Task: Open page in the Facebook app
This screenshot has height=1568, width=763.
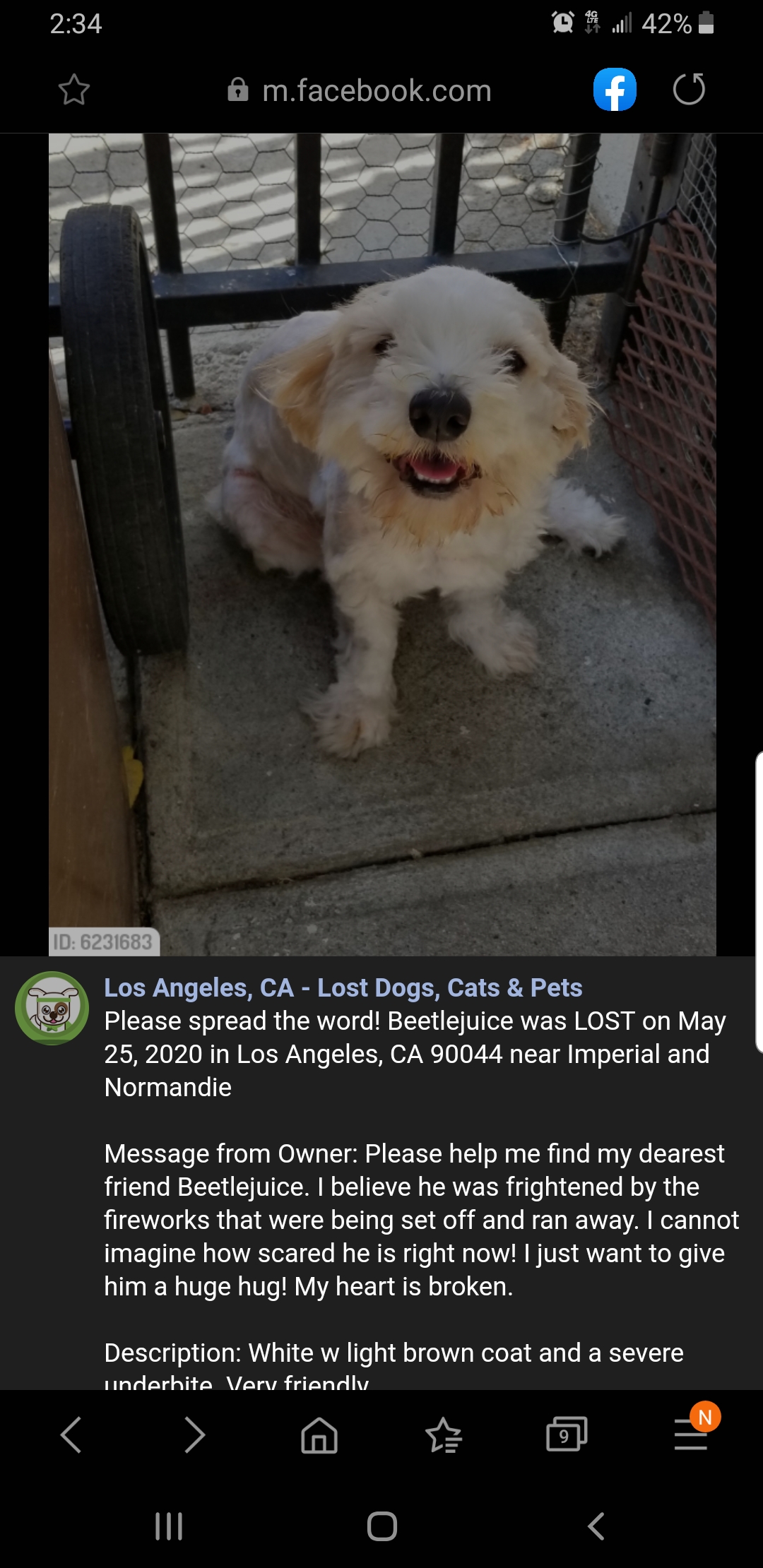Action: 615,90
